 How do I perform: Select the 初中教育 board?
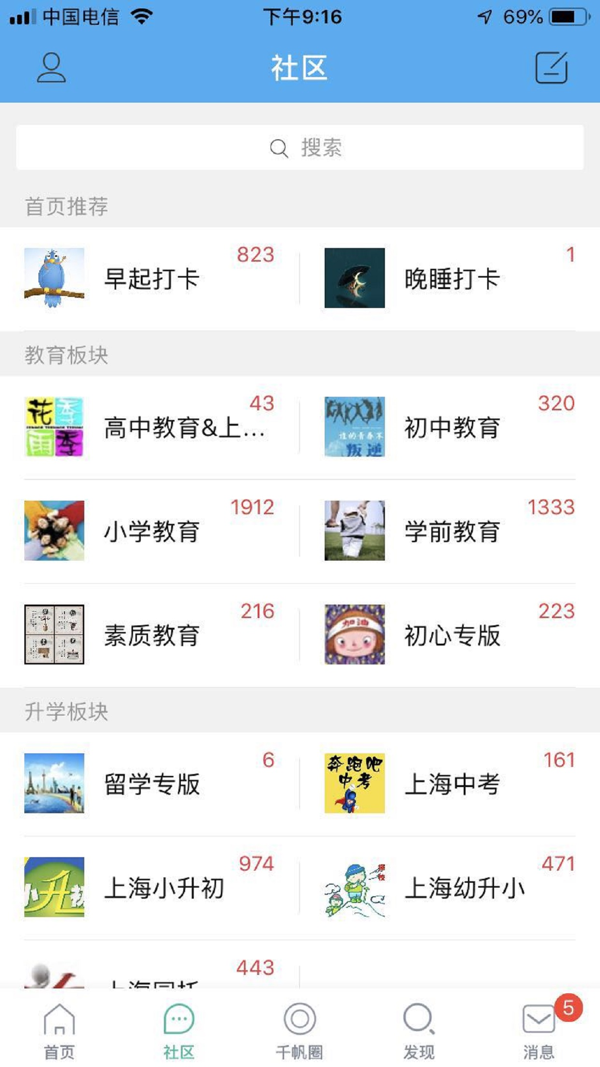[450, 428]
